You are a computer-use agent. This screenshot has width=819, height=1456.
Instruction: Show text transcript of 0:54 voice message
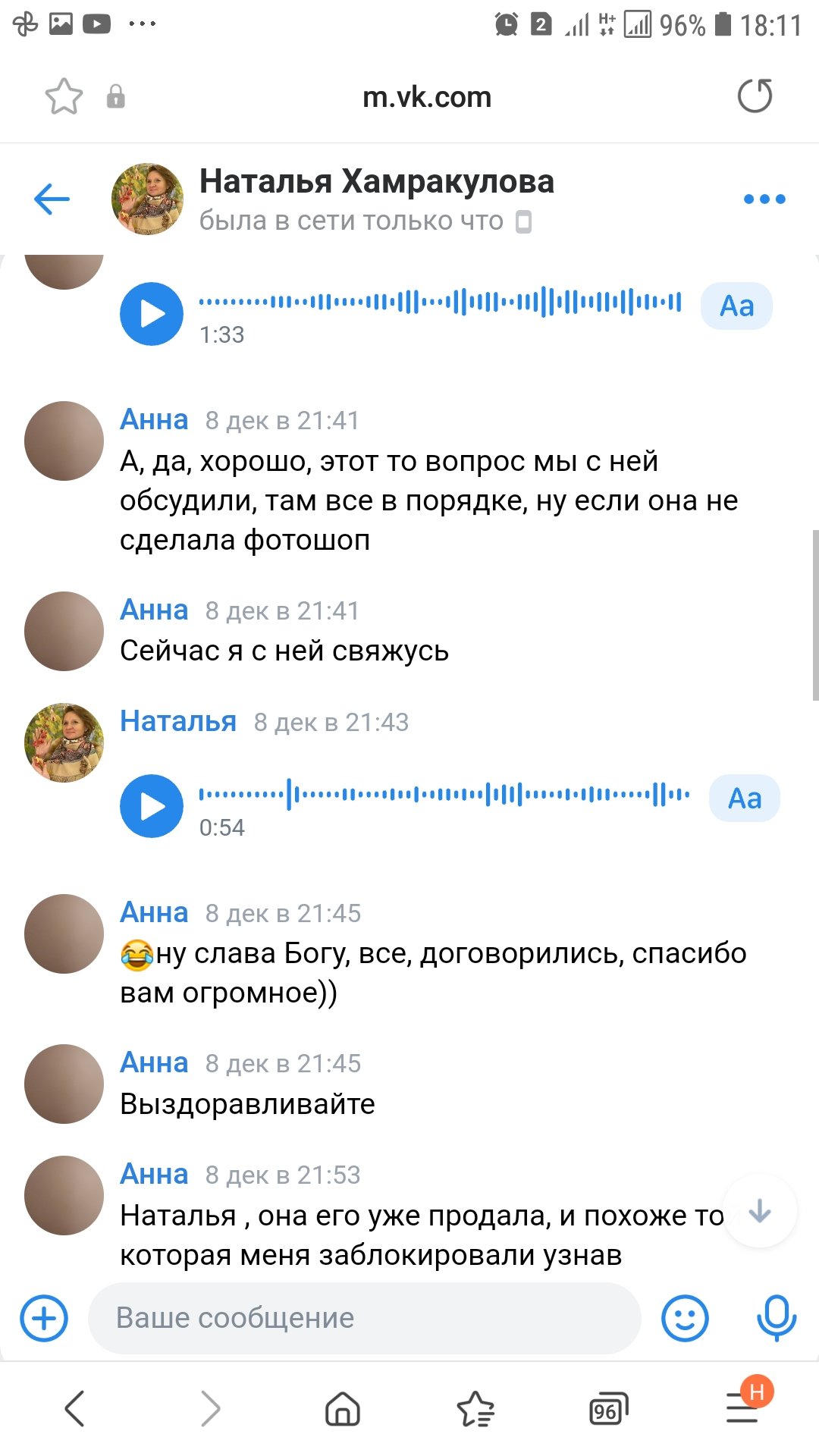[744, 799]
